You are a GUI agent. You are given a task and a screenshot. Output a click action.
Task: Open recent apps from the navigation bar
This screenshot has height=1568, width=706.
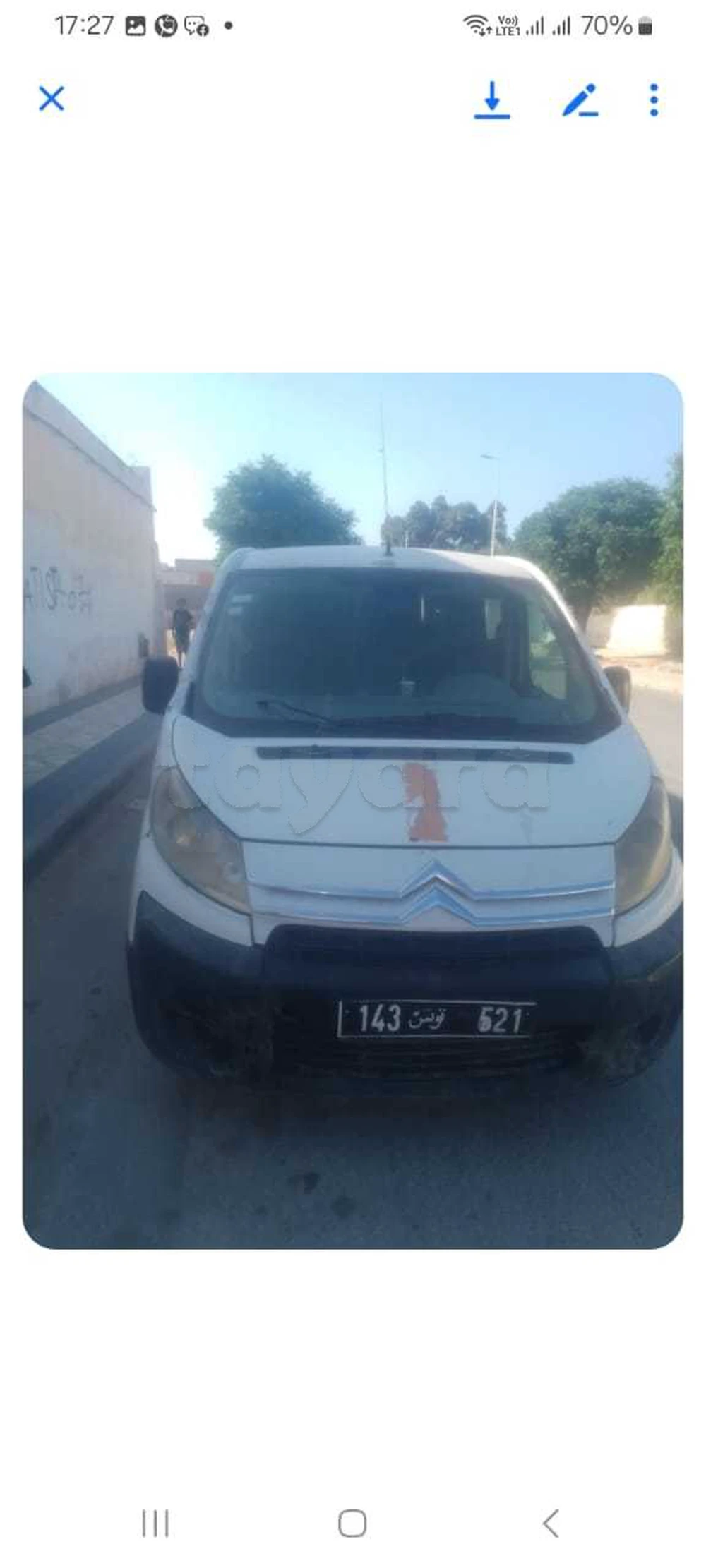pos(155,1523)
